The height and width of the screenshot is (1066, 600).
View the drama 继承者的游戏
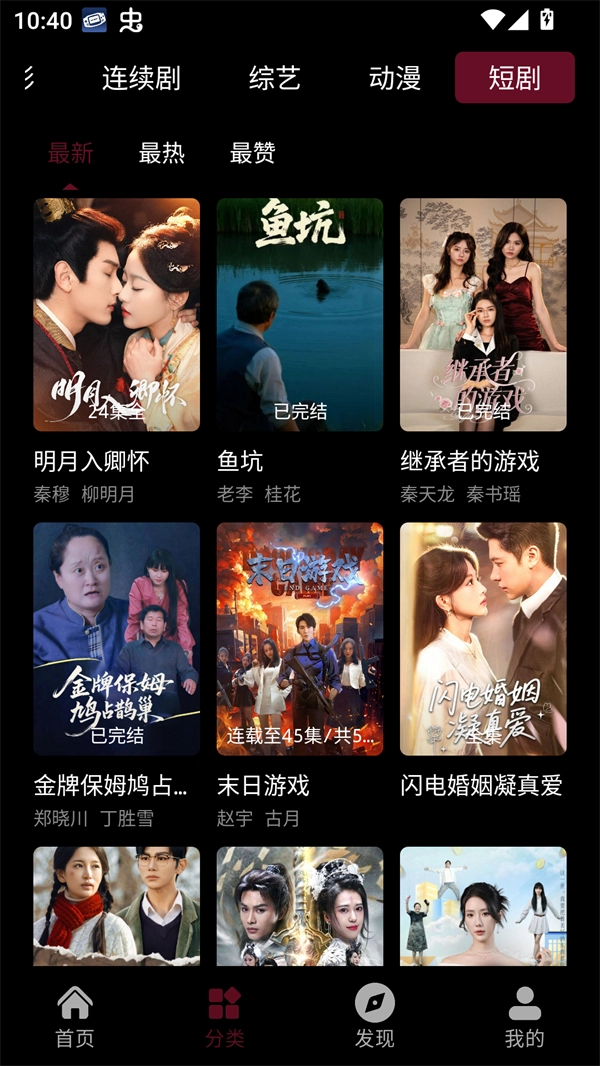click(x=483, y=315)
